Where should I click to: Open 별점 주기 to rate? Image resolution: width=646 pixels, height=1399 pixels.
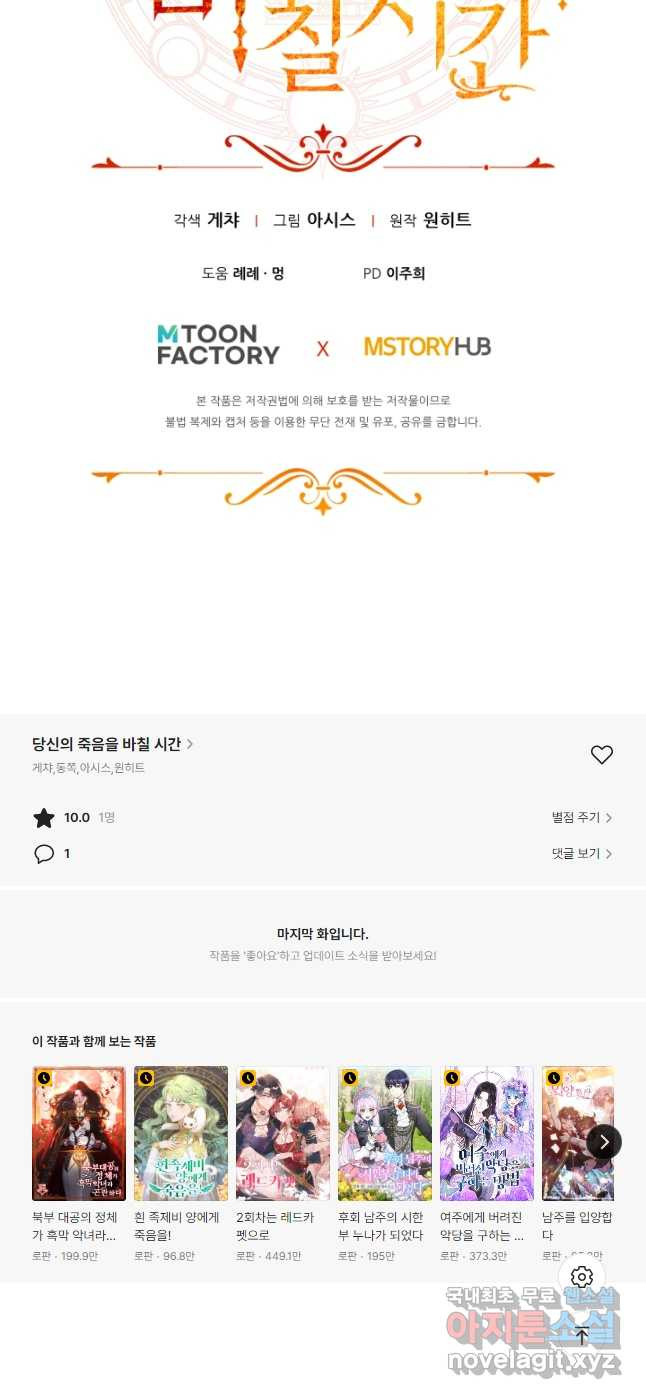[581, 818]
